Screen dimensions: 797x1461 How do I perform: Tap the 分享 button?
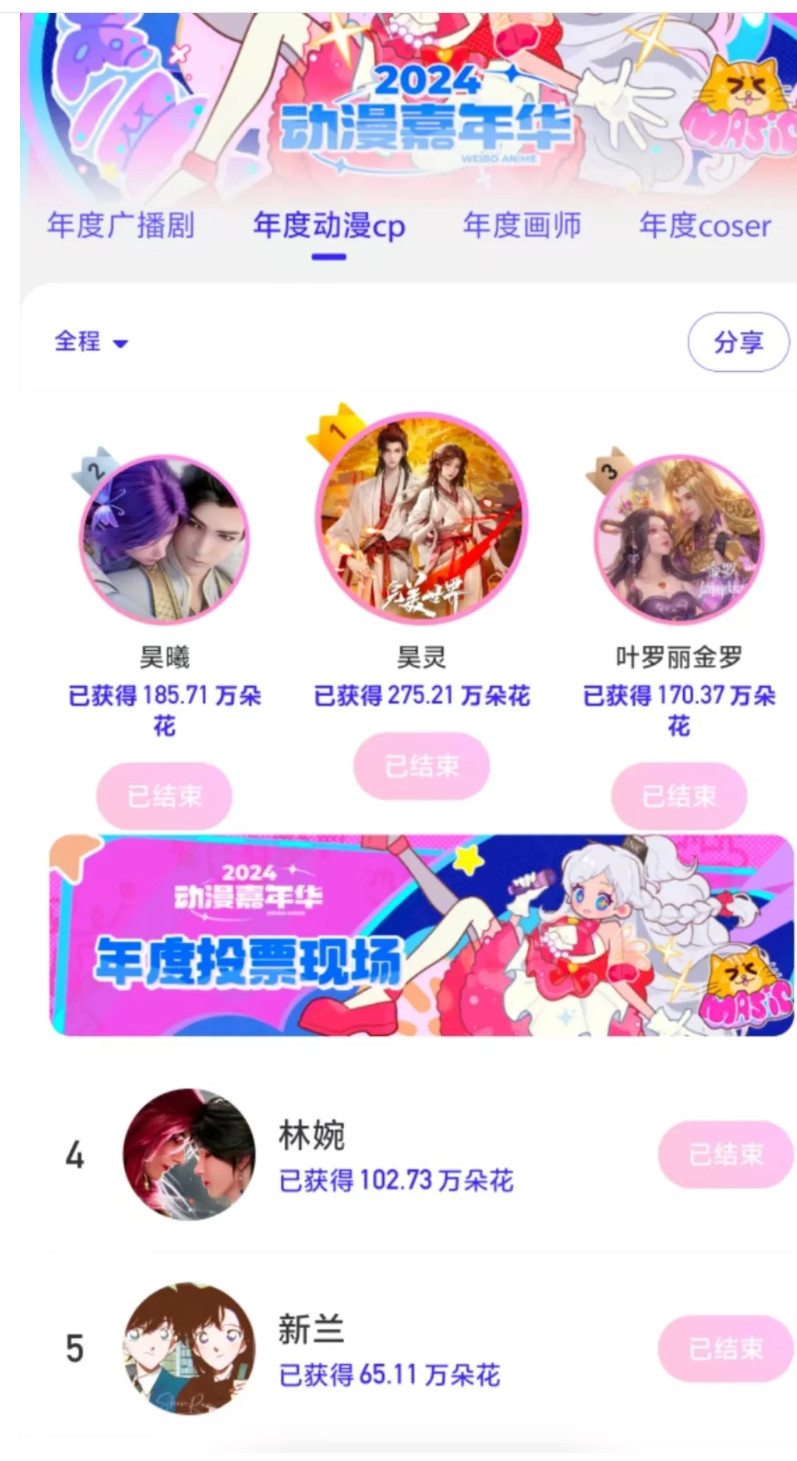point(738,342)
